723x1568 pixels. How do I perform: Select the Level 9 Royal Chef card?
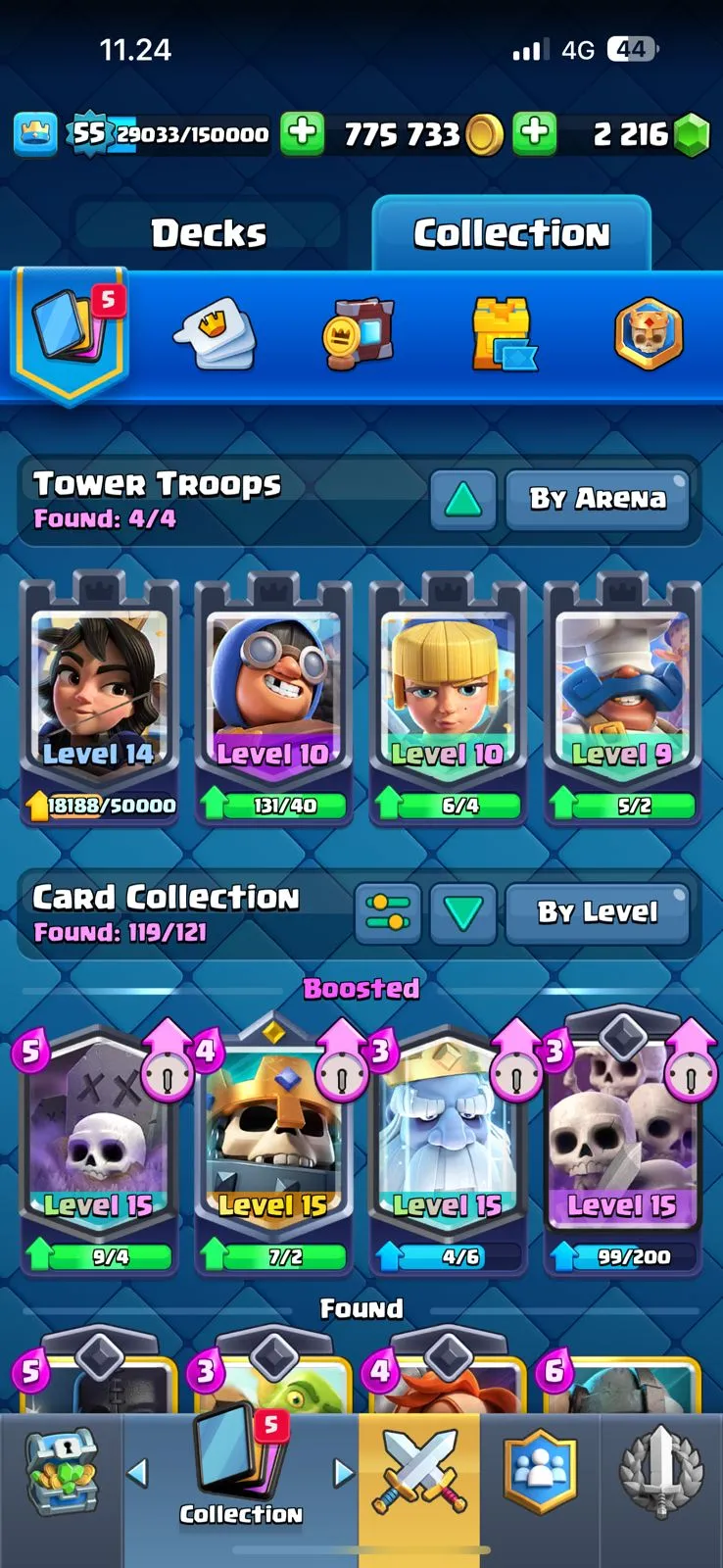coord(622,698)
